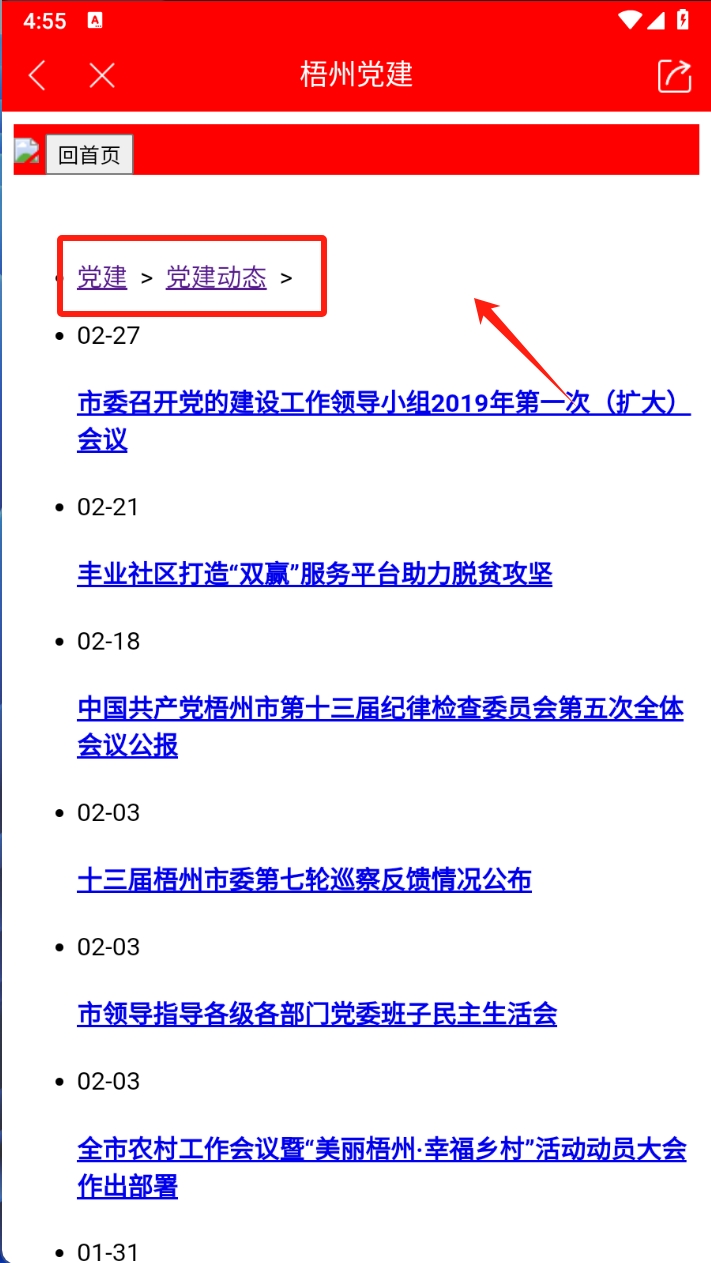Open 市领导指导各级各部门党委班子民主生活会

316,1014
